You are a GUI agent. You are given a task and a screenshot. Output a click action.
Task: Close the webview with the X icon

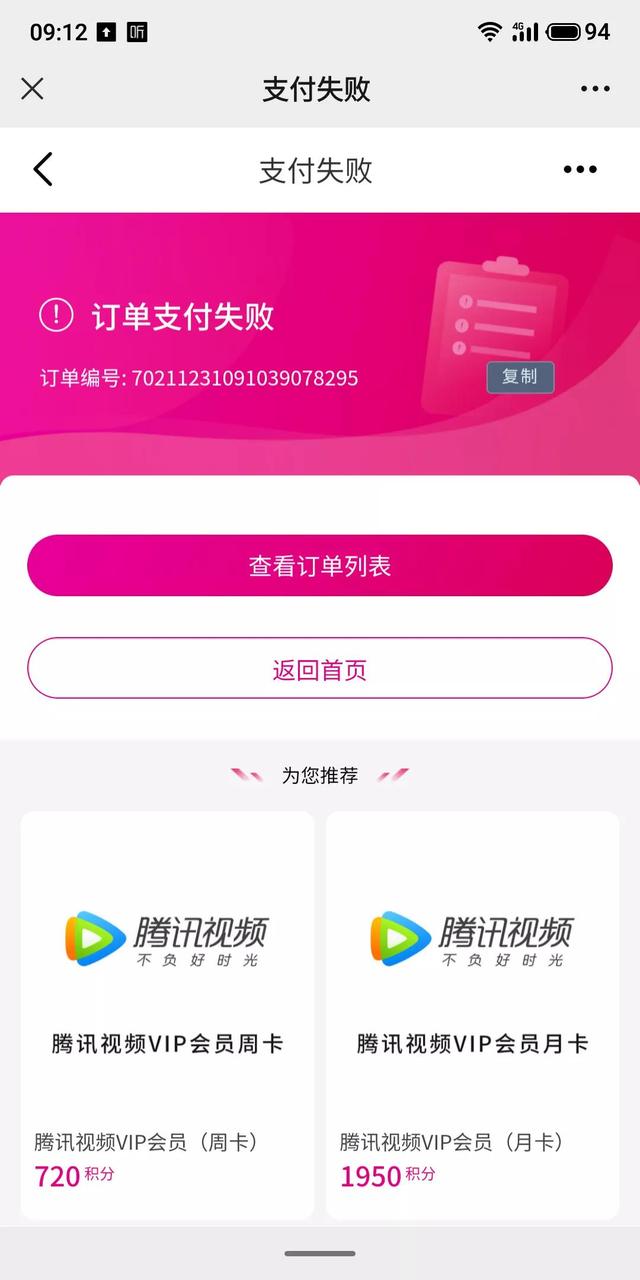32,89
